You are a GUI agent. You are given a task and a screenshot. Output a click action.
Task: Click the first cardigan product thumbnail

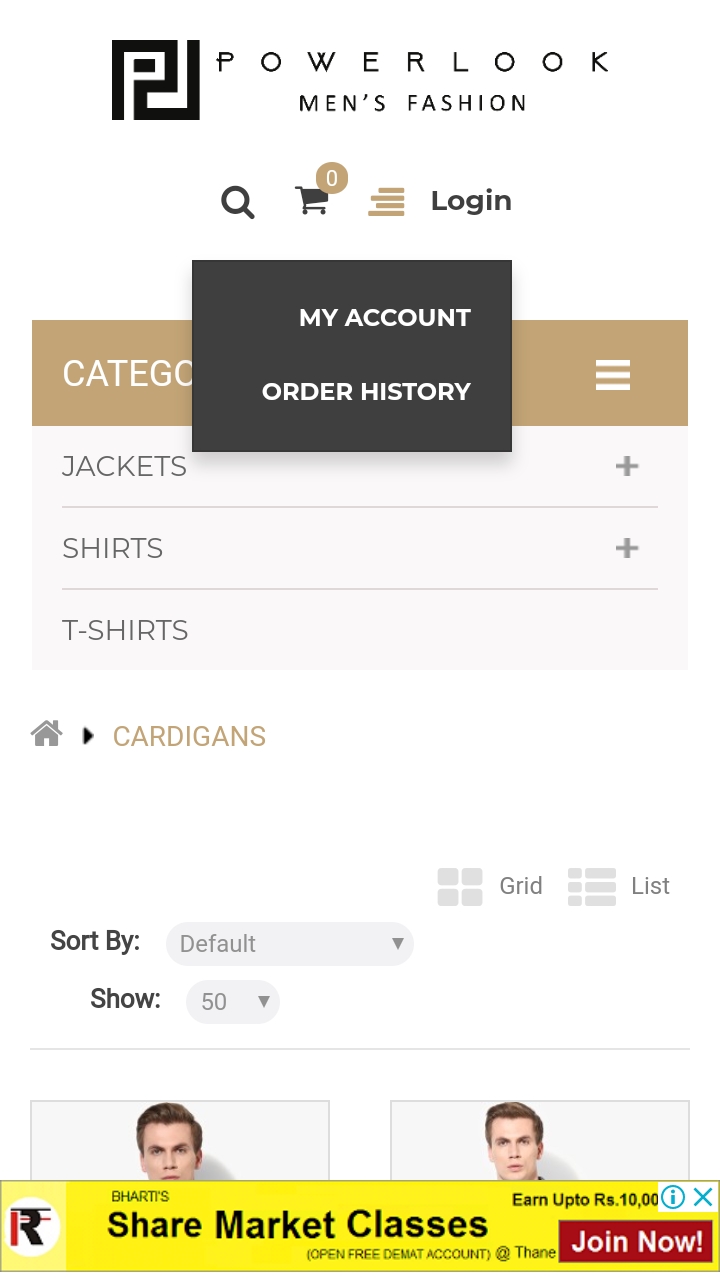pyautogui.click(x=180, y=1150)
